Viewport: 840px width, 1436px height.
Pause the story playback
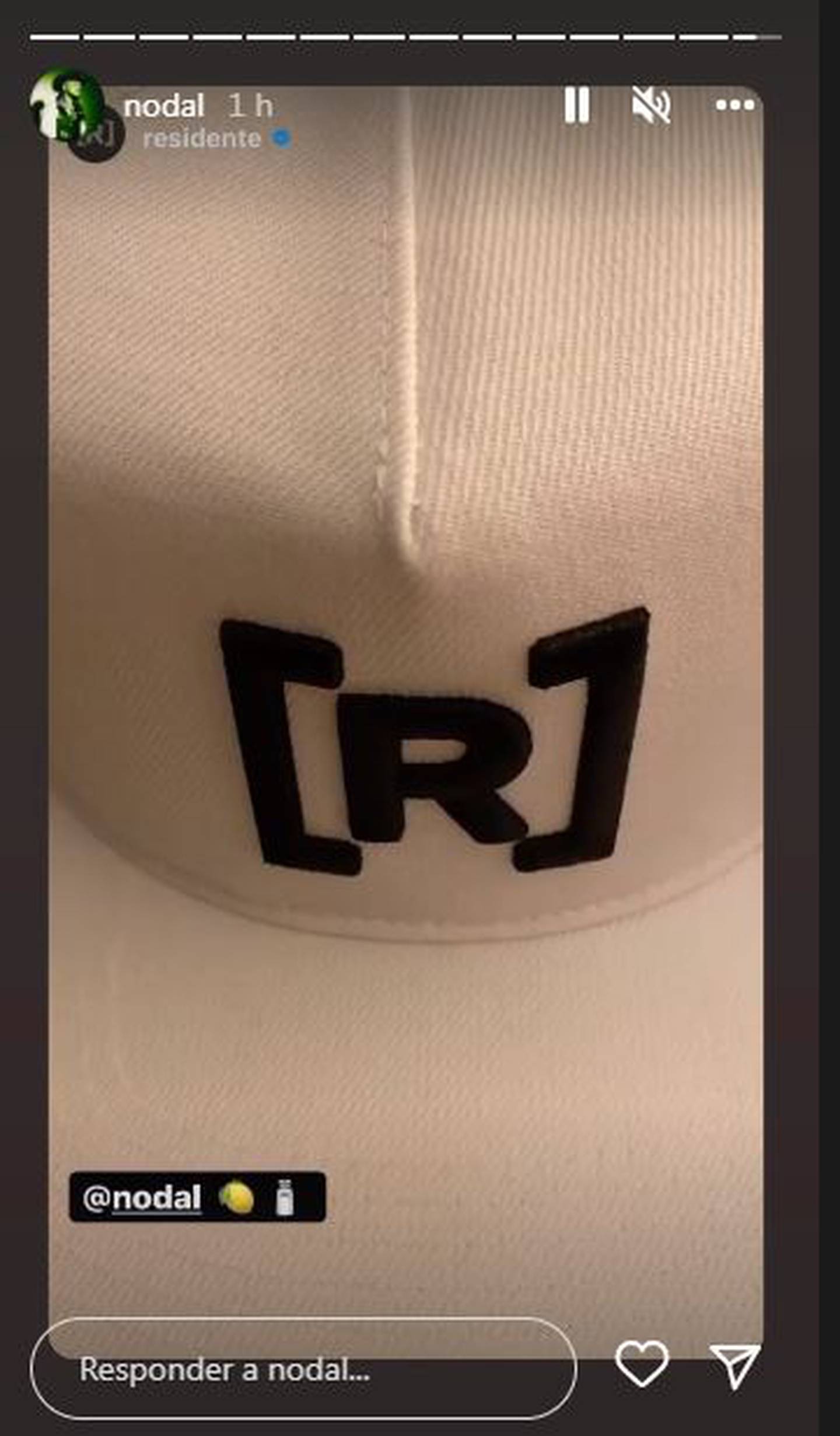coord(576,105)
